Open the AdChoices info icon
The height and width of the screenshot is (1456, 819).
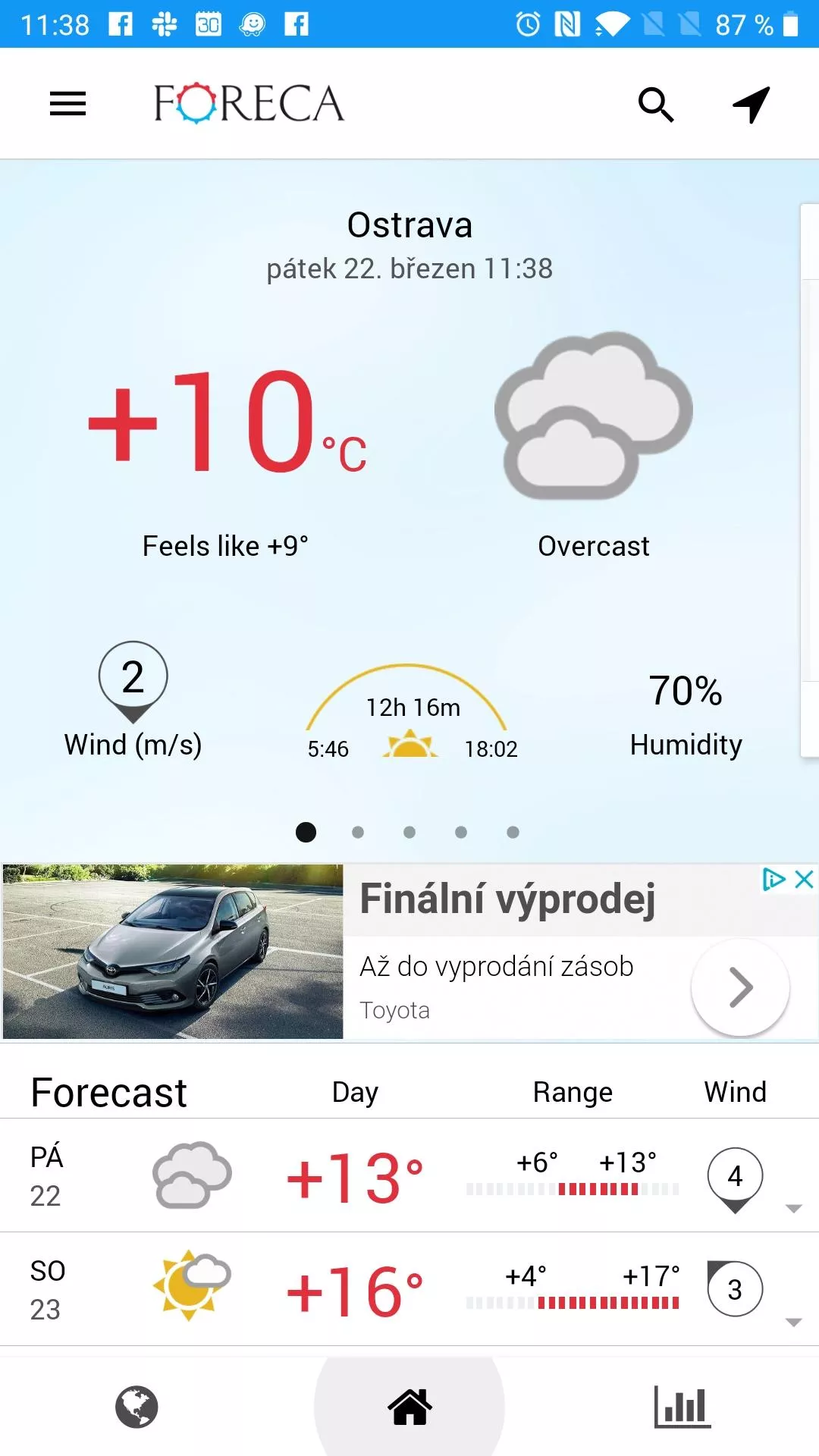tap(773, 879)
